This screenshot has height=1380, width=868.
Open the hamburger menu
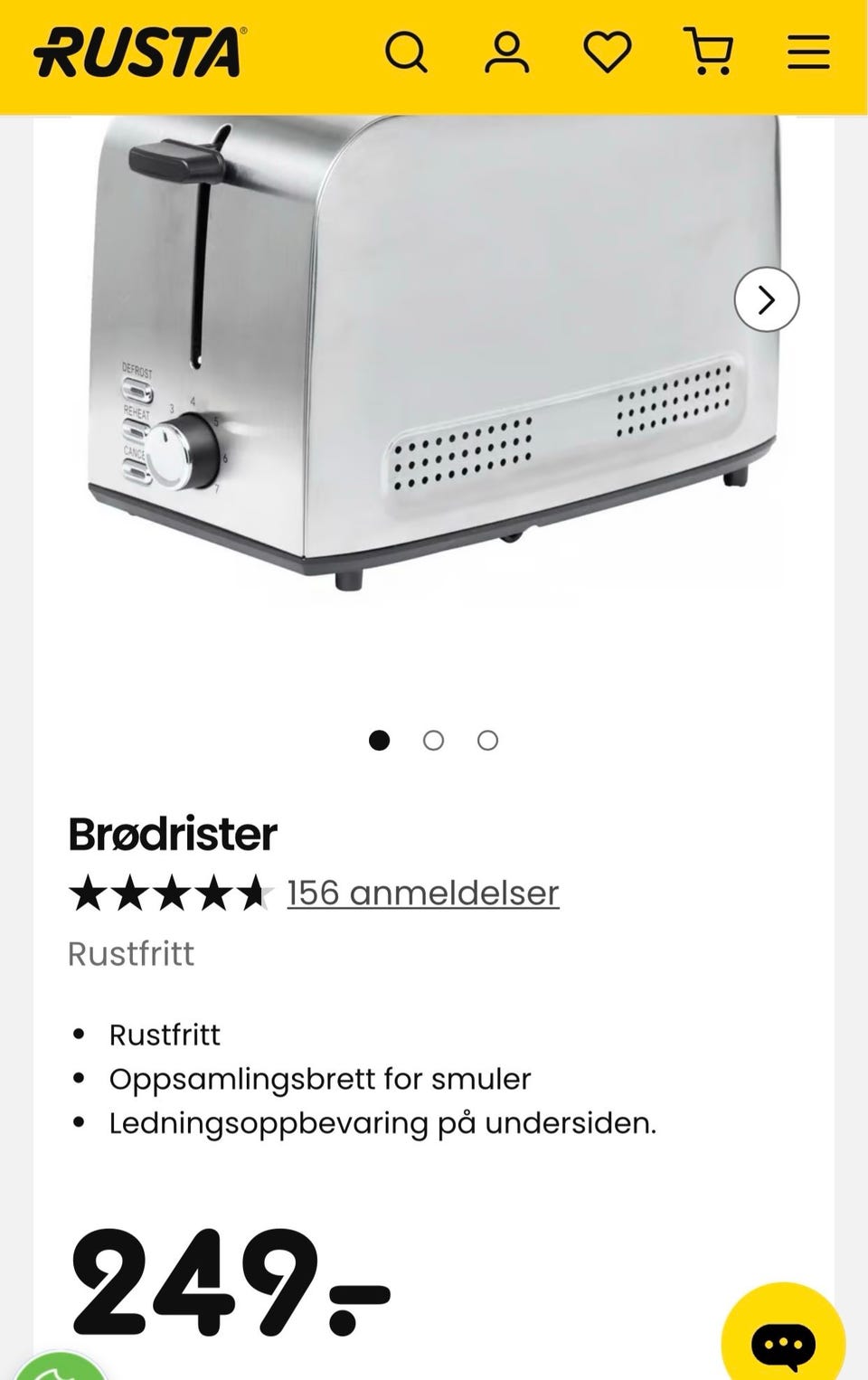point(808,52)
